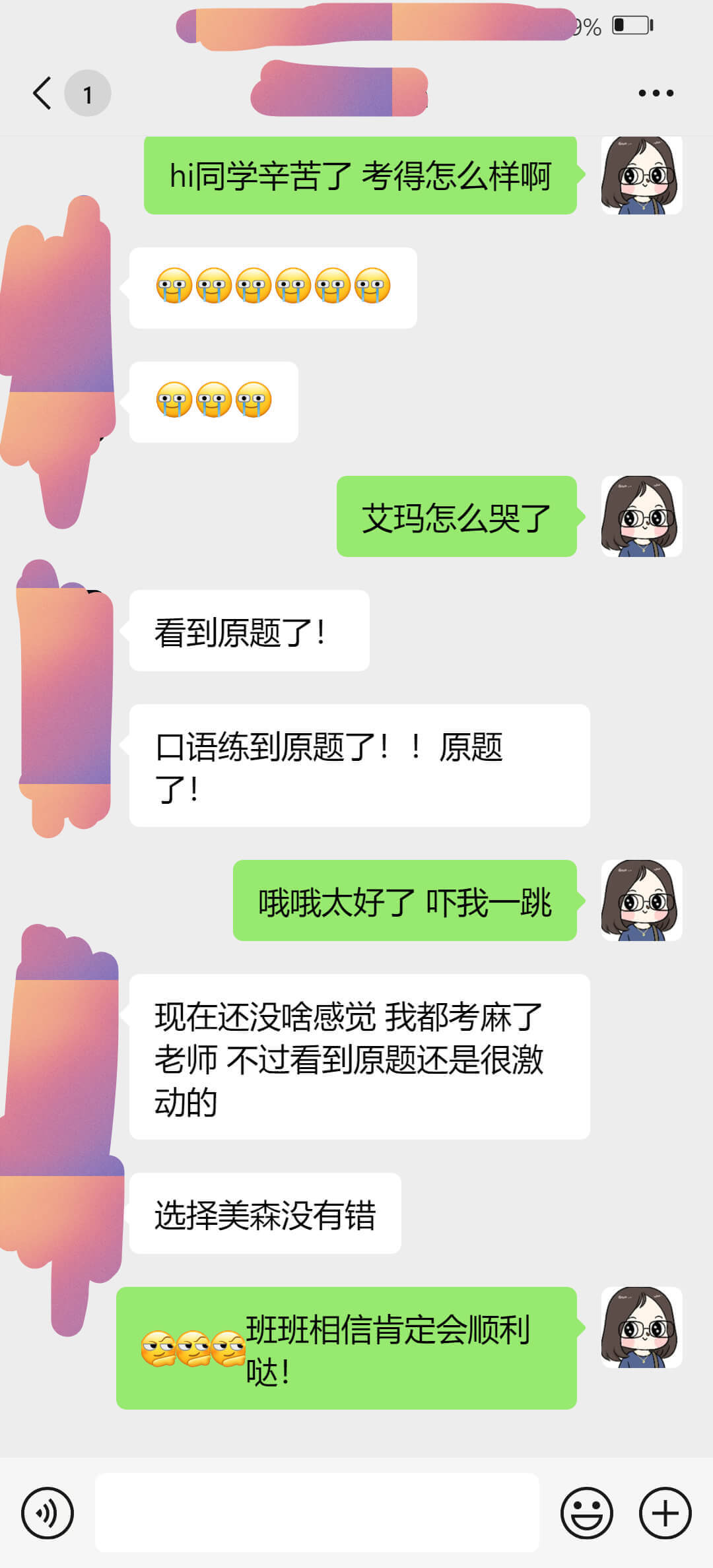
Task: Open sender avatar beside 艾玛怎么哭了 message
Action: pyautogui.click(x=641, y=516)
